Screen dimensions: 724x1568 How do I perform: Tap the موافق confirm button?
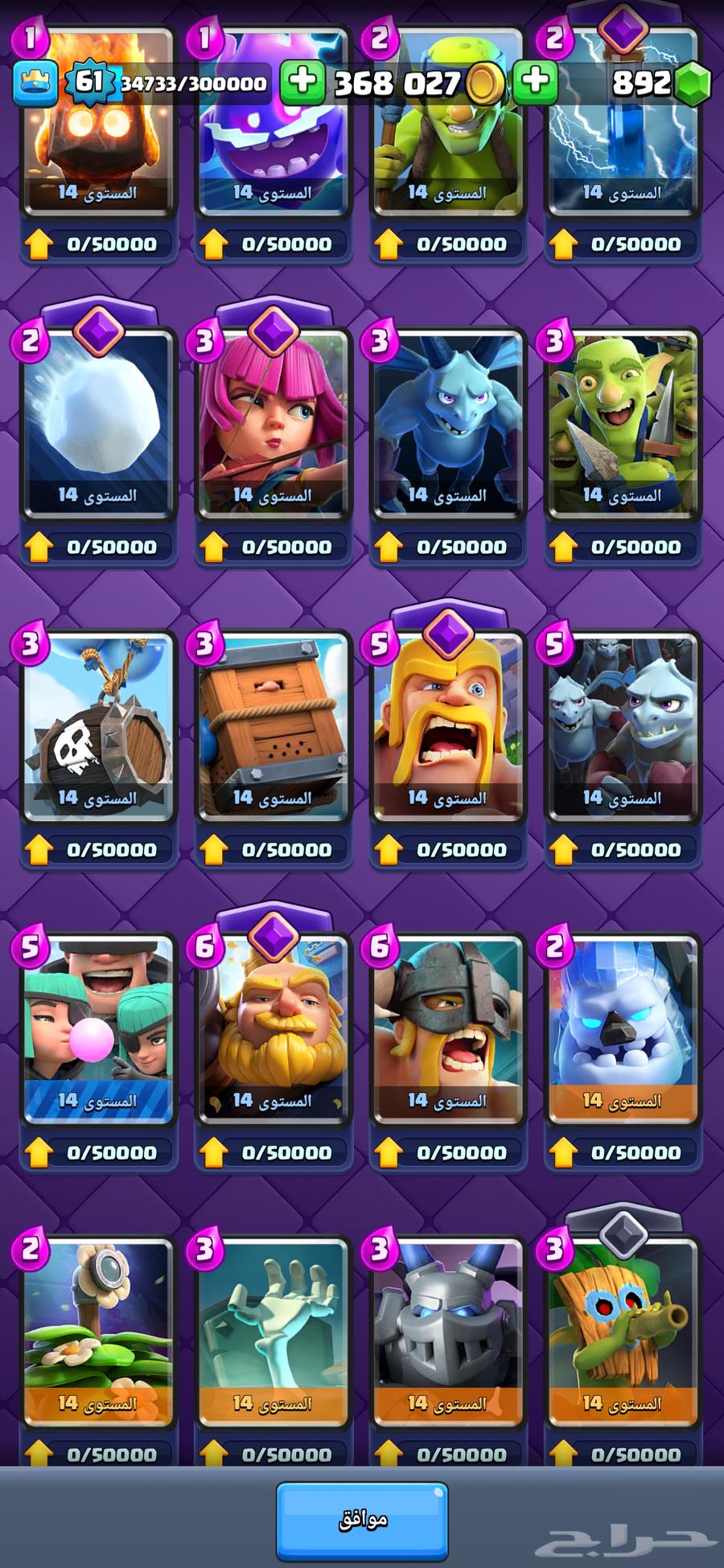(x=362, y=1520)
